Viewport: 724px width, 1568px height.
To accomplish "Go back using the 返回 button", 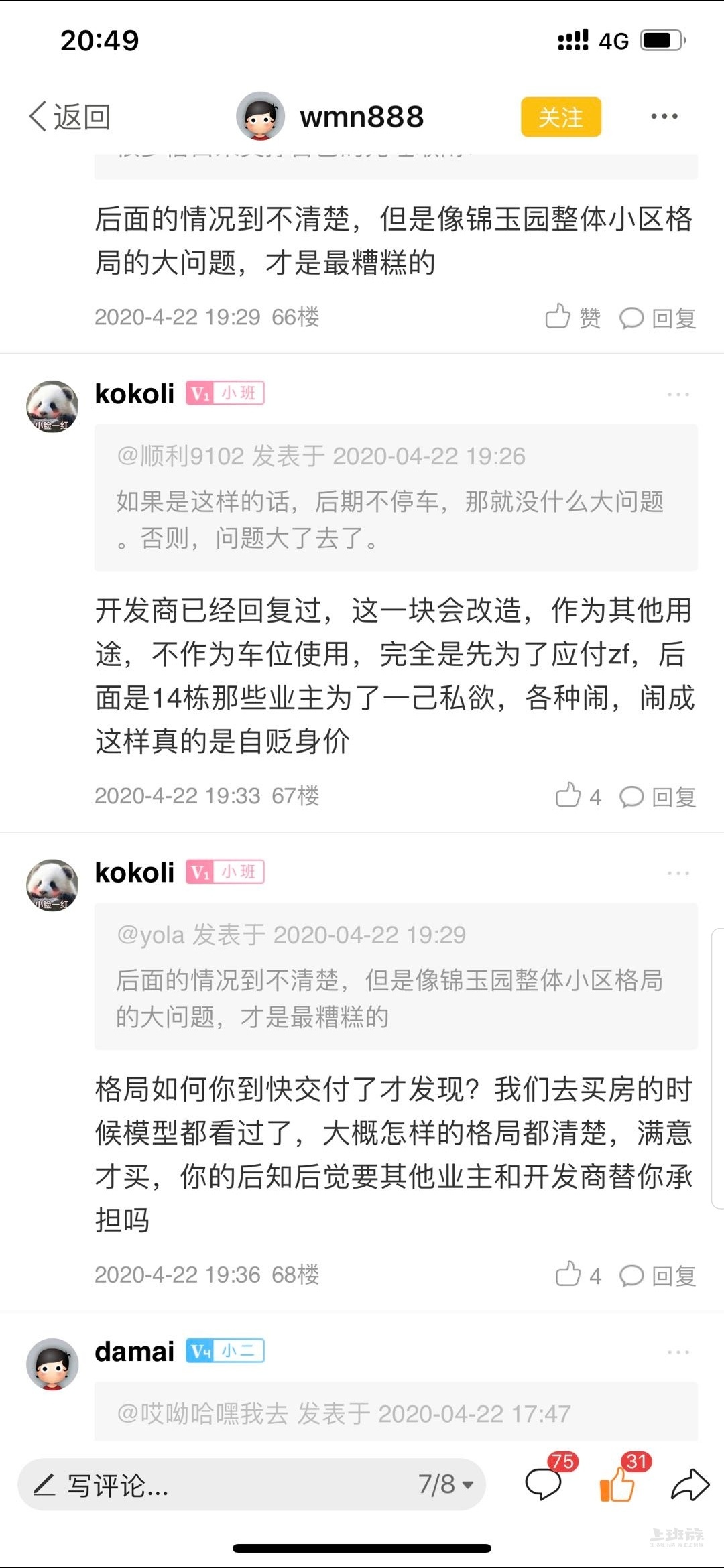I will click(x=70, y=117).
